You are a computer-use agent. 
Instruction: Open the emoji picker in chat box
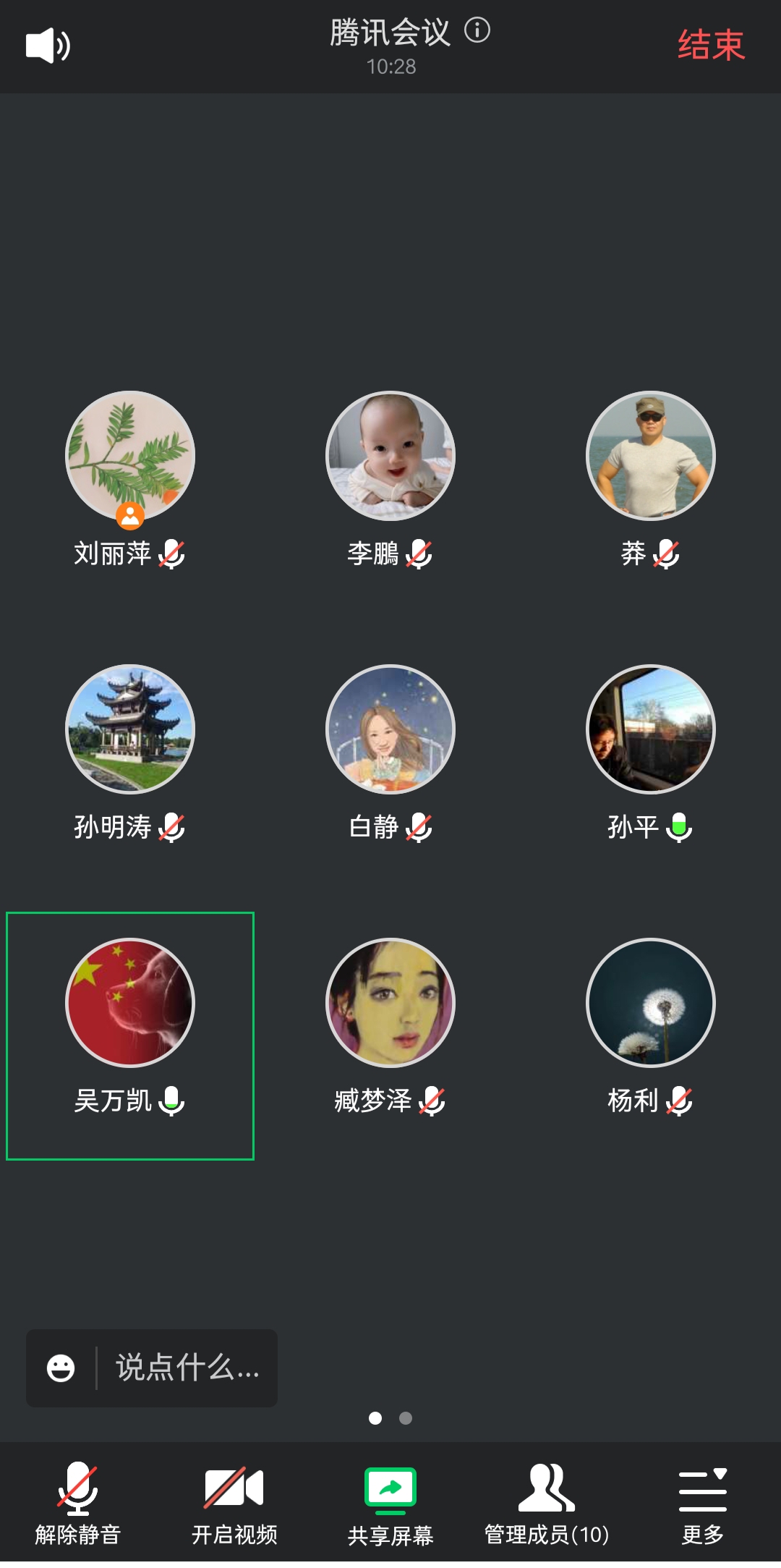tap(61, 1368)
